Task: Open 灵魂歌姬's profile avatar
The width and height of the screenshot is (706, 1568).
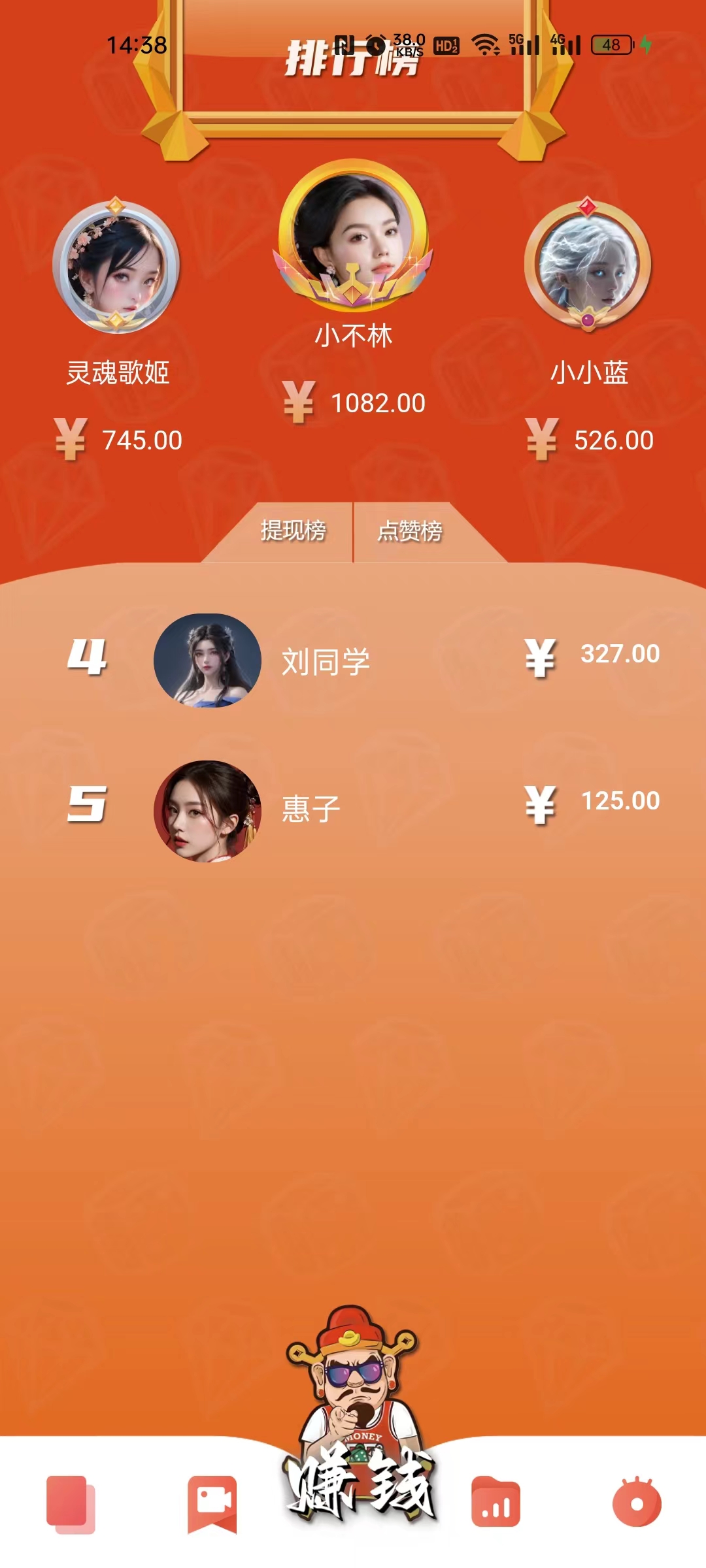Action: click(116, 267)
